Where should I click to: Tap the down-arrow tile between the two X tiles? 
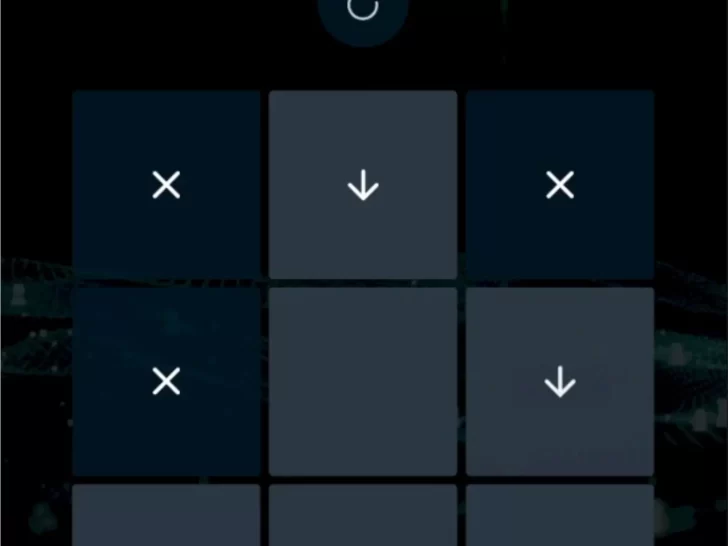[363, 185]
